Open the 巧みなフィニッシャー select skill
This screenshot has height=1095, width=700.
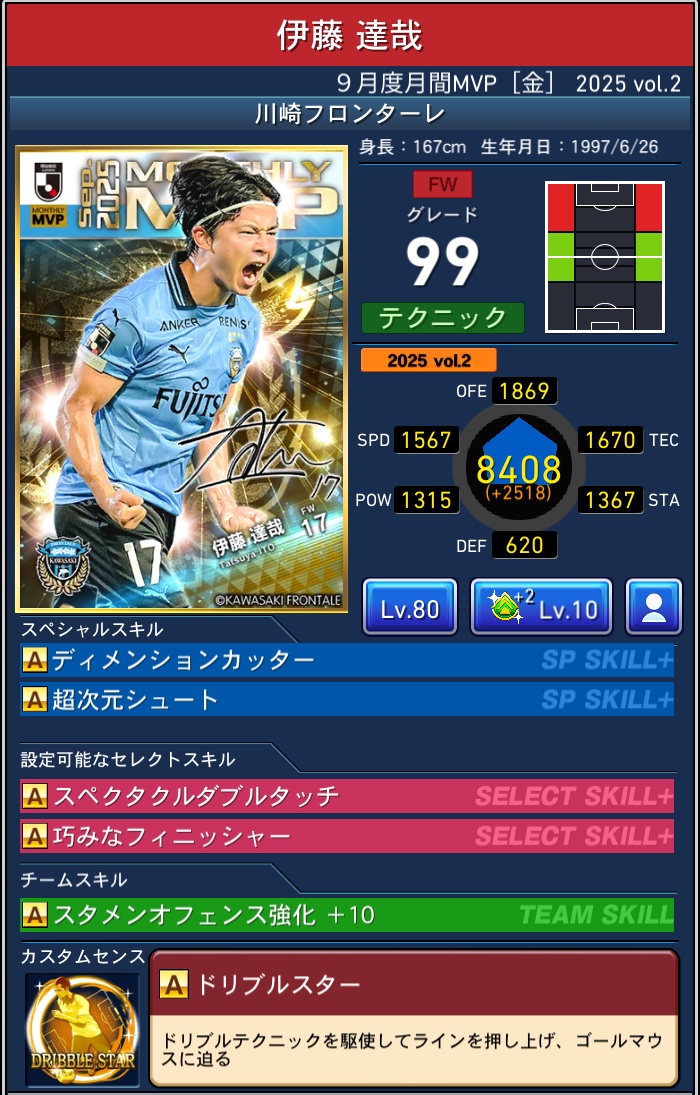click(346, 835)
